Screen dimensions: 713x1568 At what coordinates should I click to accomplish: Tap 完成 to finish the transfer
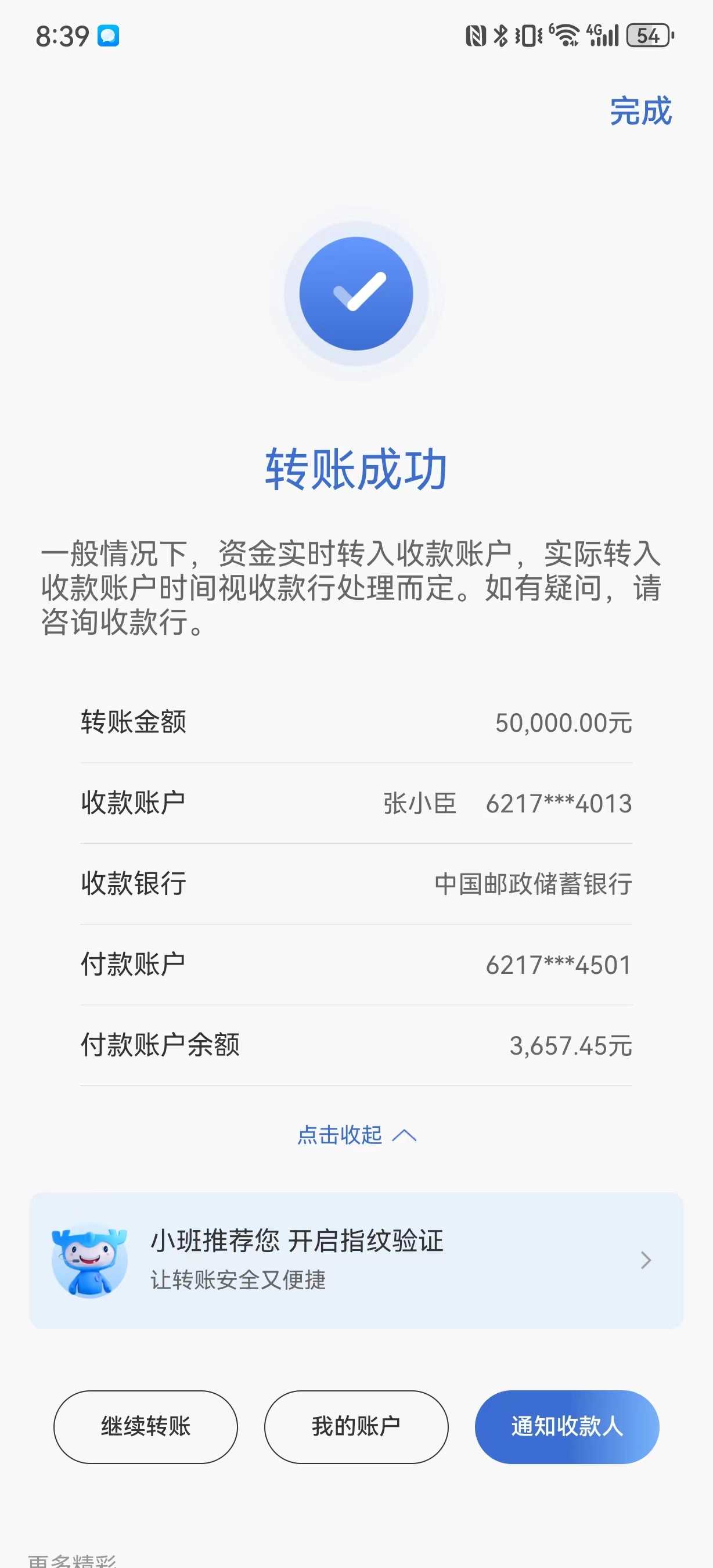tap(640, 112)
